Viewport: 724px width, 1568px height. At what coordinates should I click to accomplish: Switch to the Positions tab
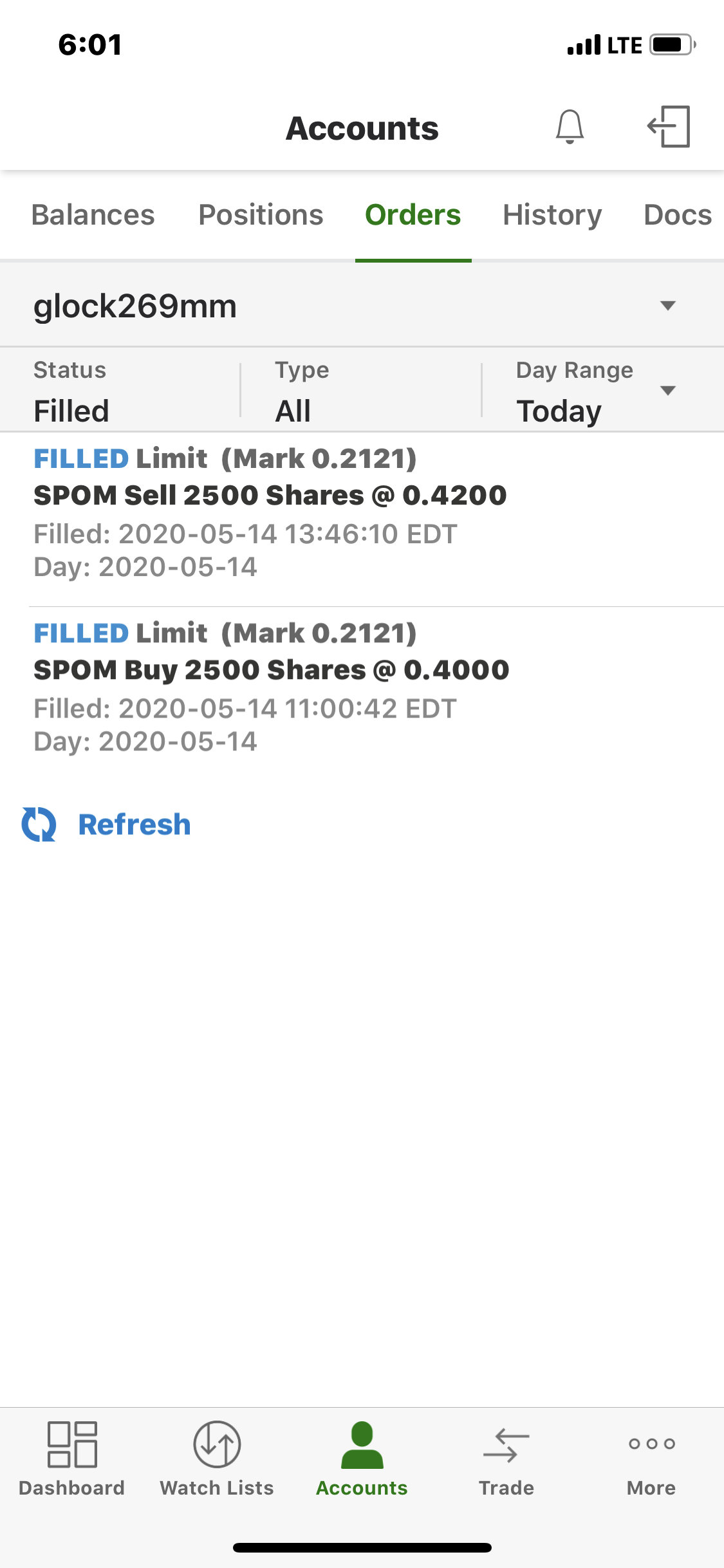pos(261,215)
